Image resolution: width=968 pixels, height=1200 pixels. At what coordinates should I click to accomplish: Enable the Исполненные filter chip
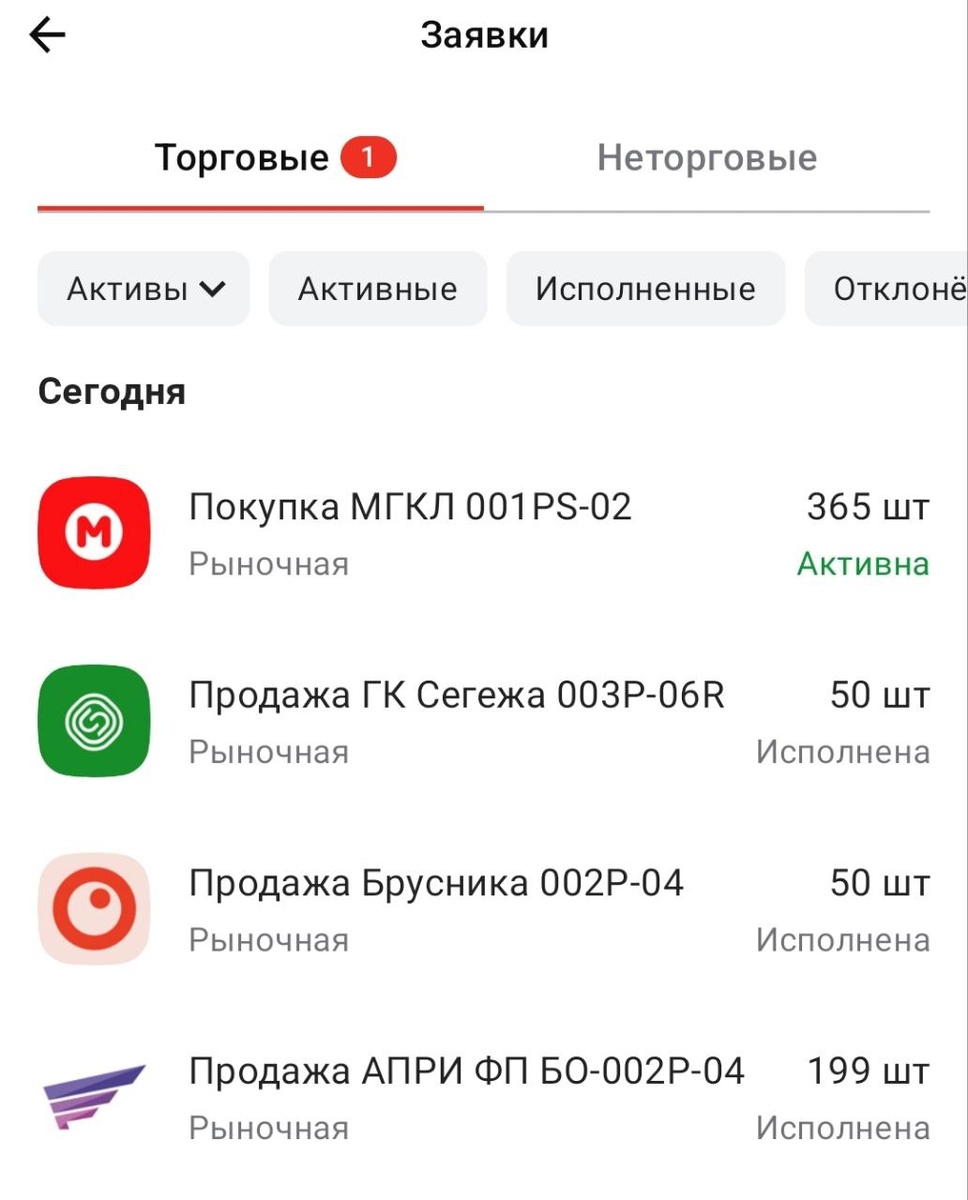(645, 288)
